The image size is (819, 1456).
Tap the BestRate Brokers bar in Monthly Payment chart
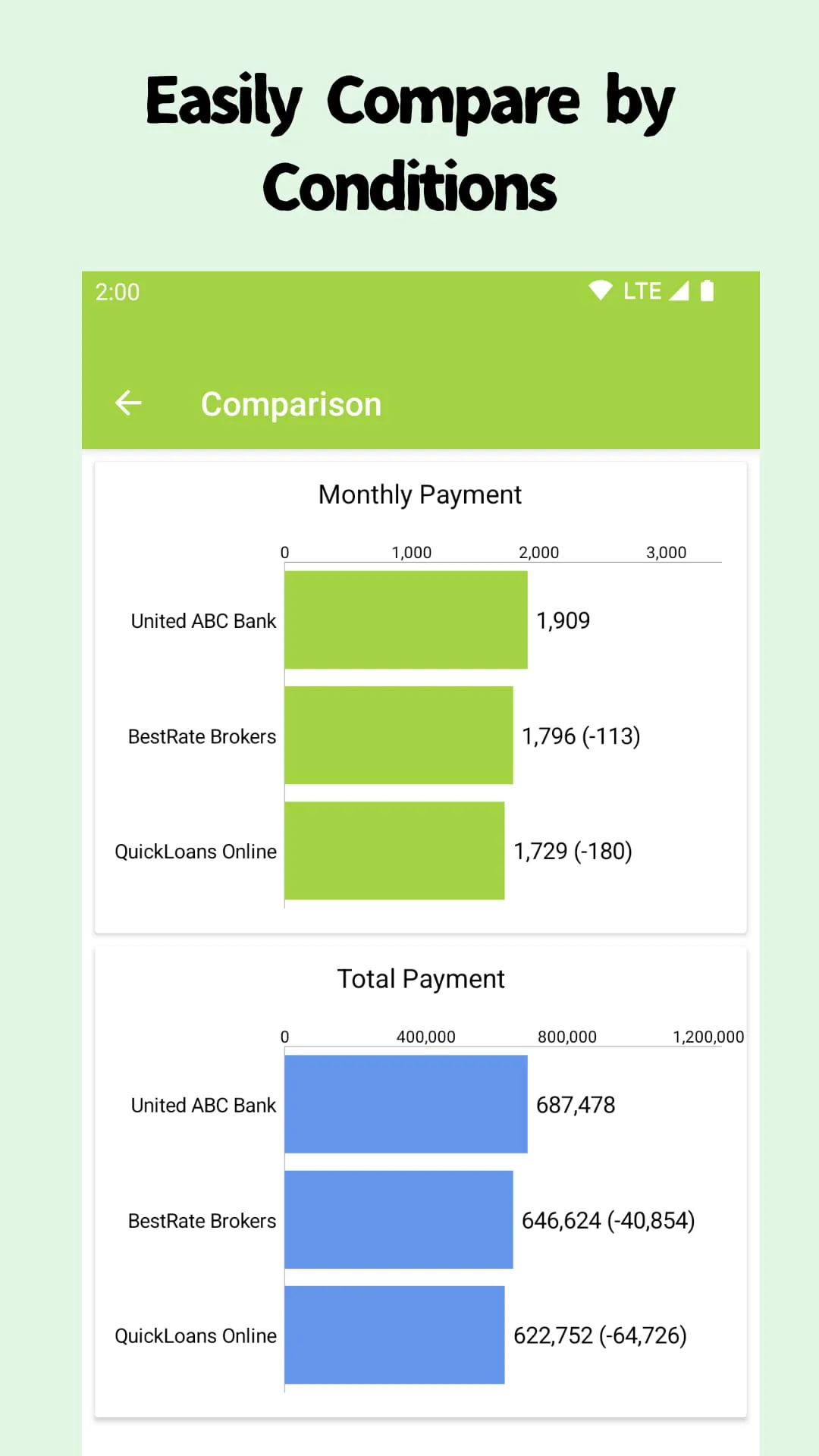(399, 736)
